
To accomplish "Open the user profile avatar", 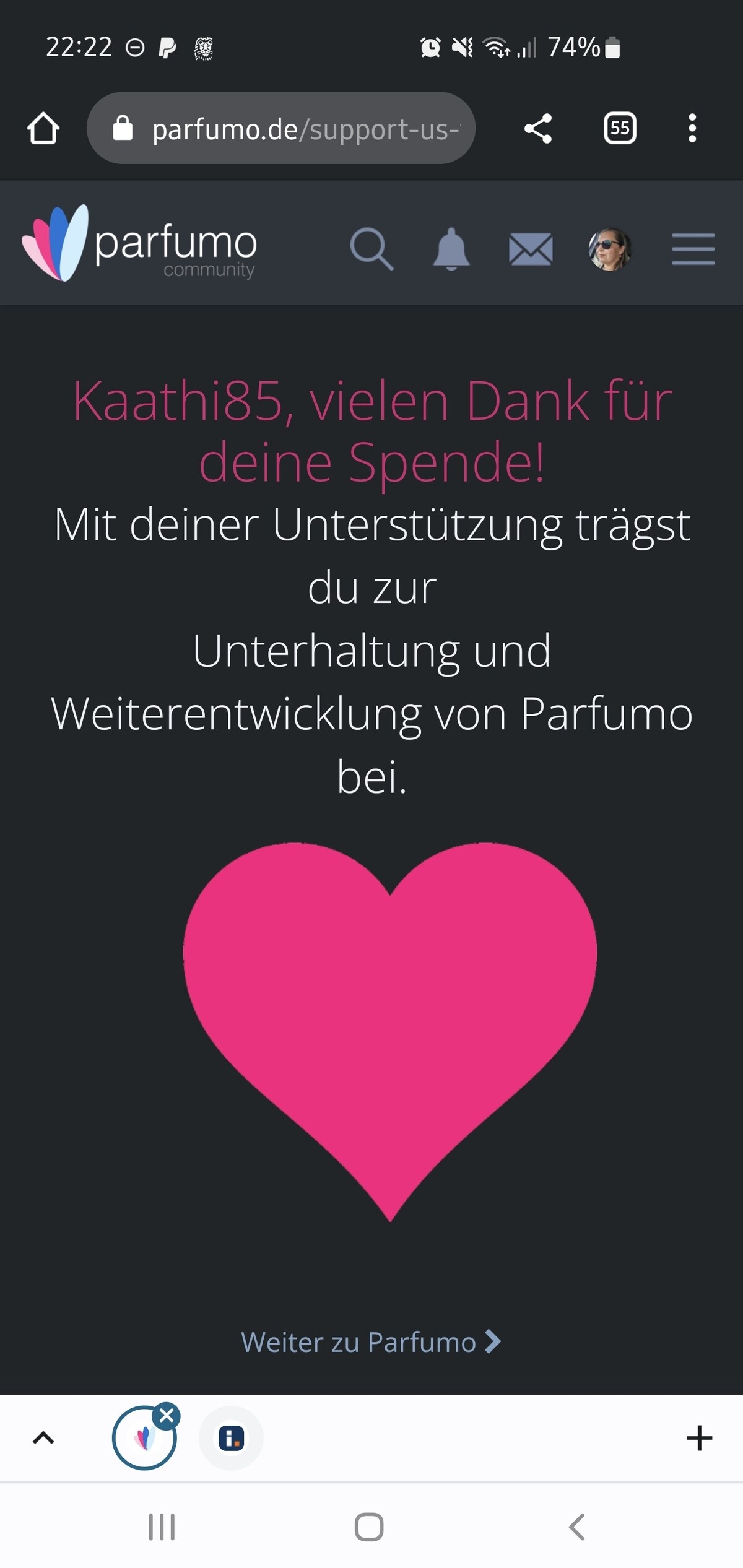I will [x=610, y=249].
